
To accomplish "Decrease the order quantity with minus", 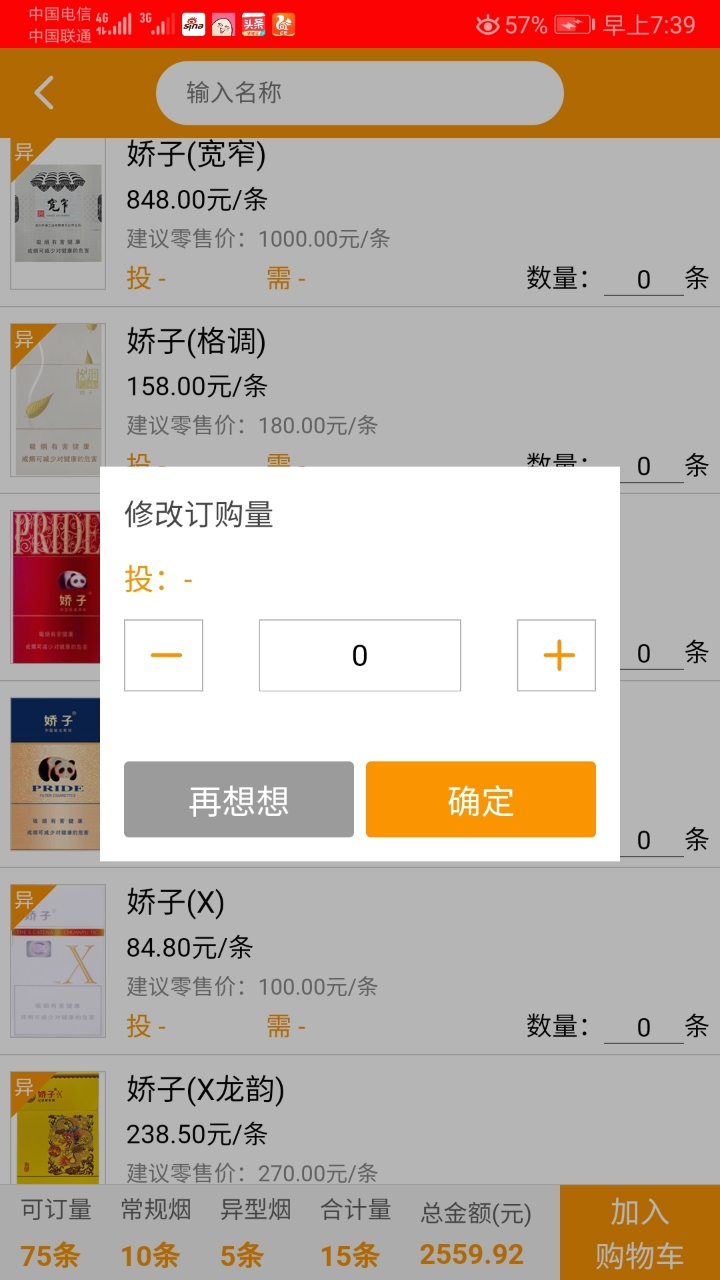I will pyautogui.click(x=163, y=655).
